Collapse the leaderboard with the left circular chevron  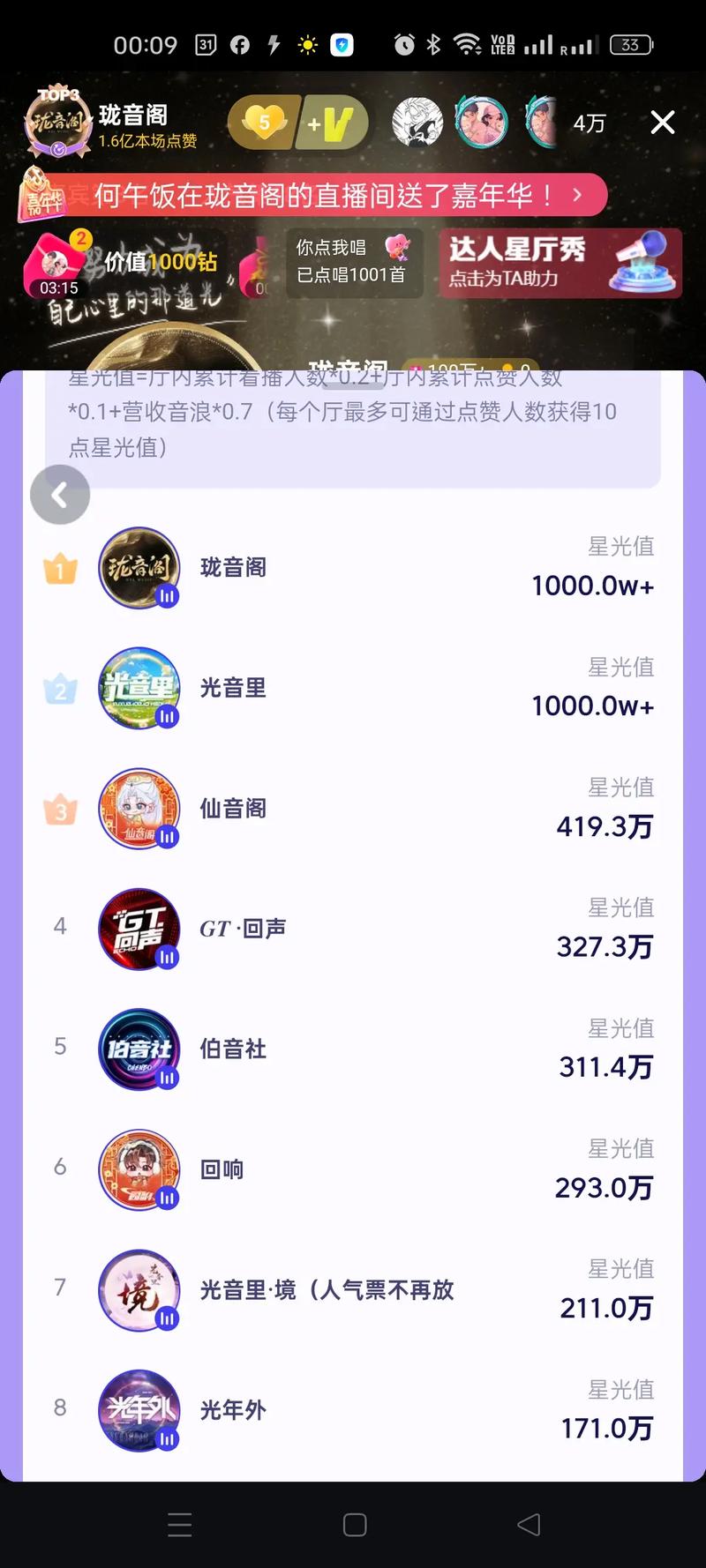58,496
